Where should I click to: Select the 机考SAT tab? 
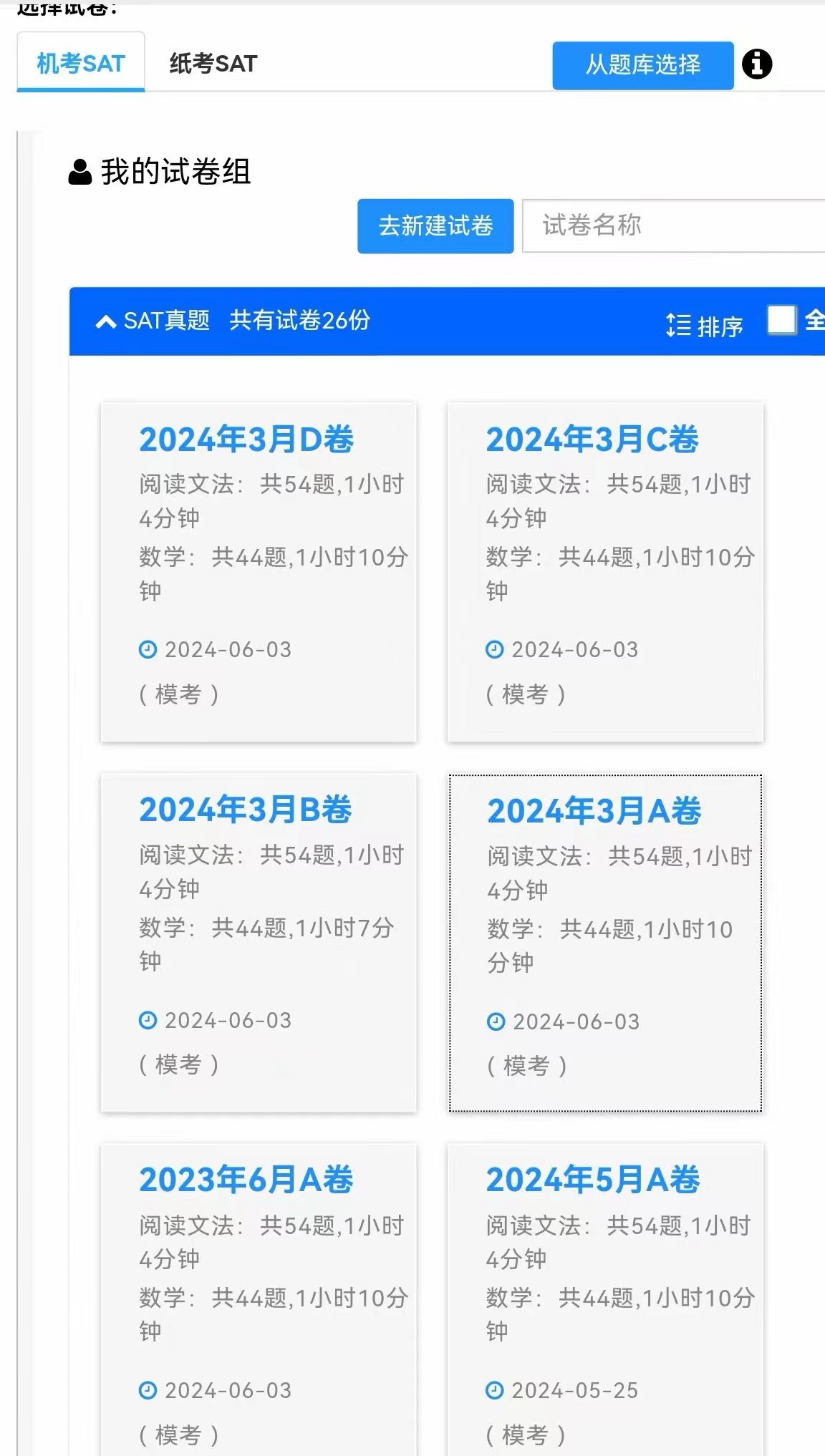coord(81,63)
